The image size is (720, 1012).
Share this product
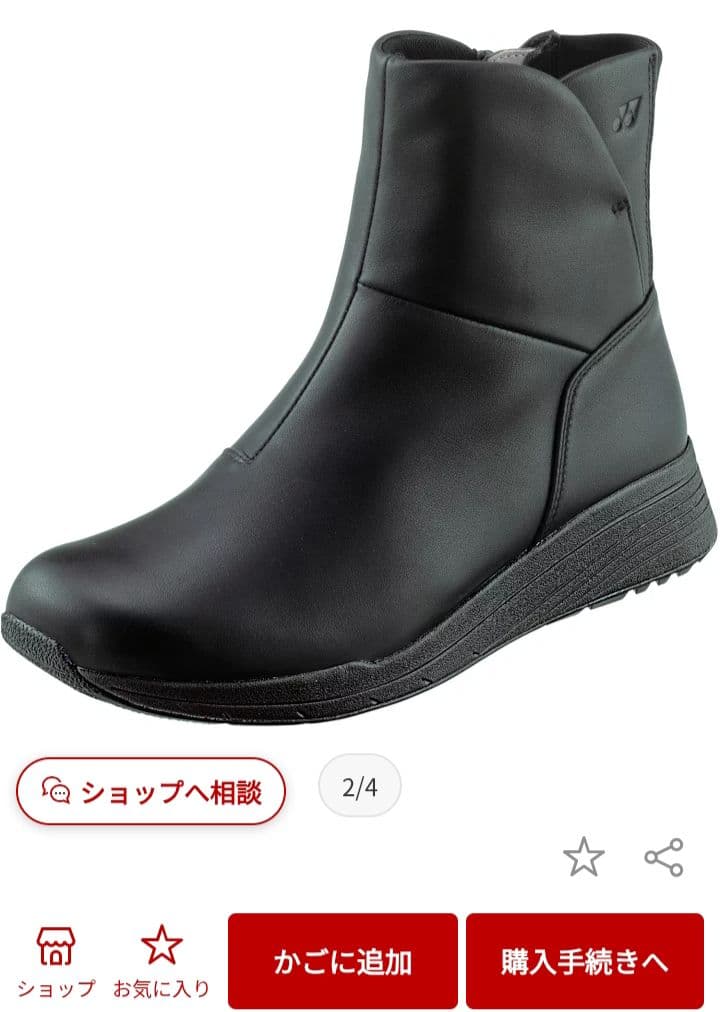[664, 857]
